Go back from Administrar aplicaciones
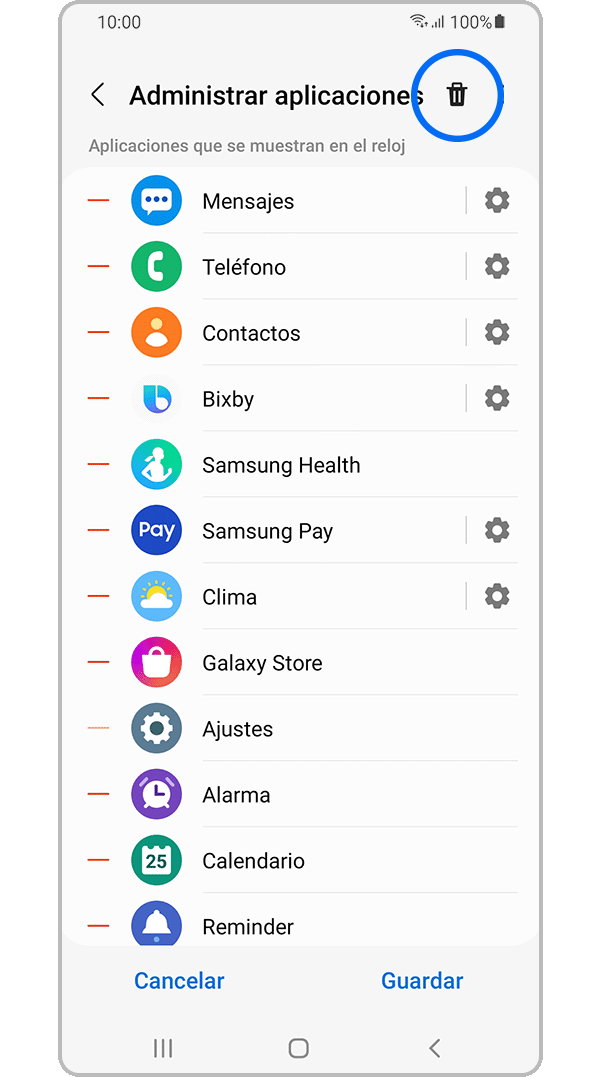 (x=97, y=95)
